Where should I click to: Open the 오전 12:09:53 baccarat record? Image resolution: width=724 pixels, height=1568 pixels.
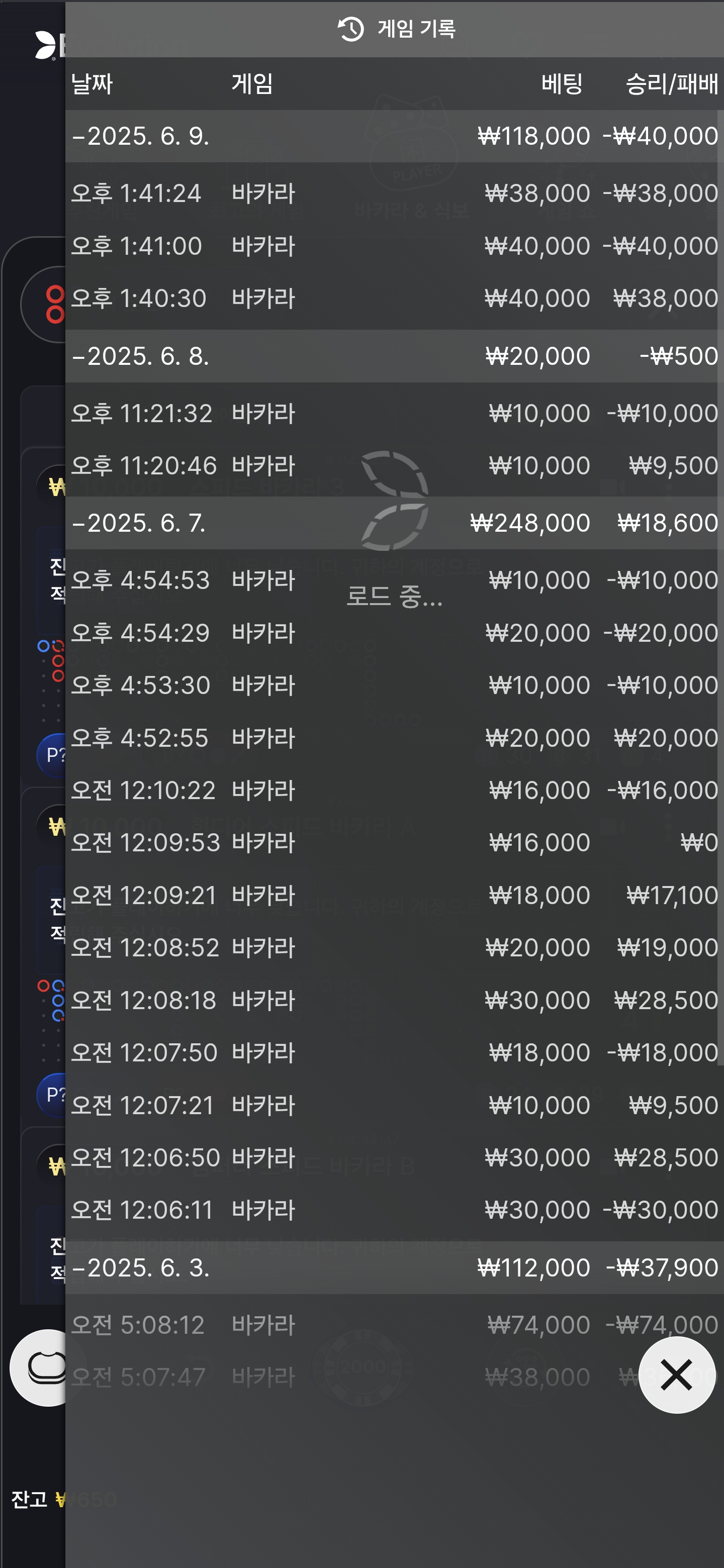tap(395, 842)
